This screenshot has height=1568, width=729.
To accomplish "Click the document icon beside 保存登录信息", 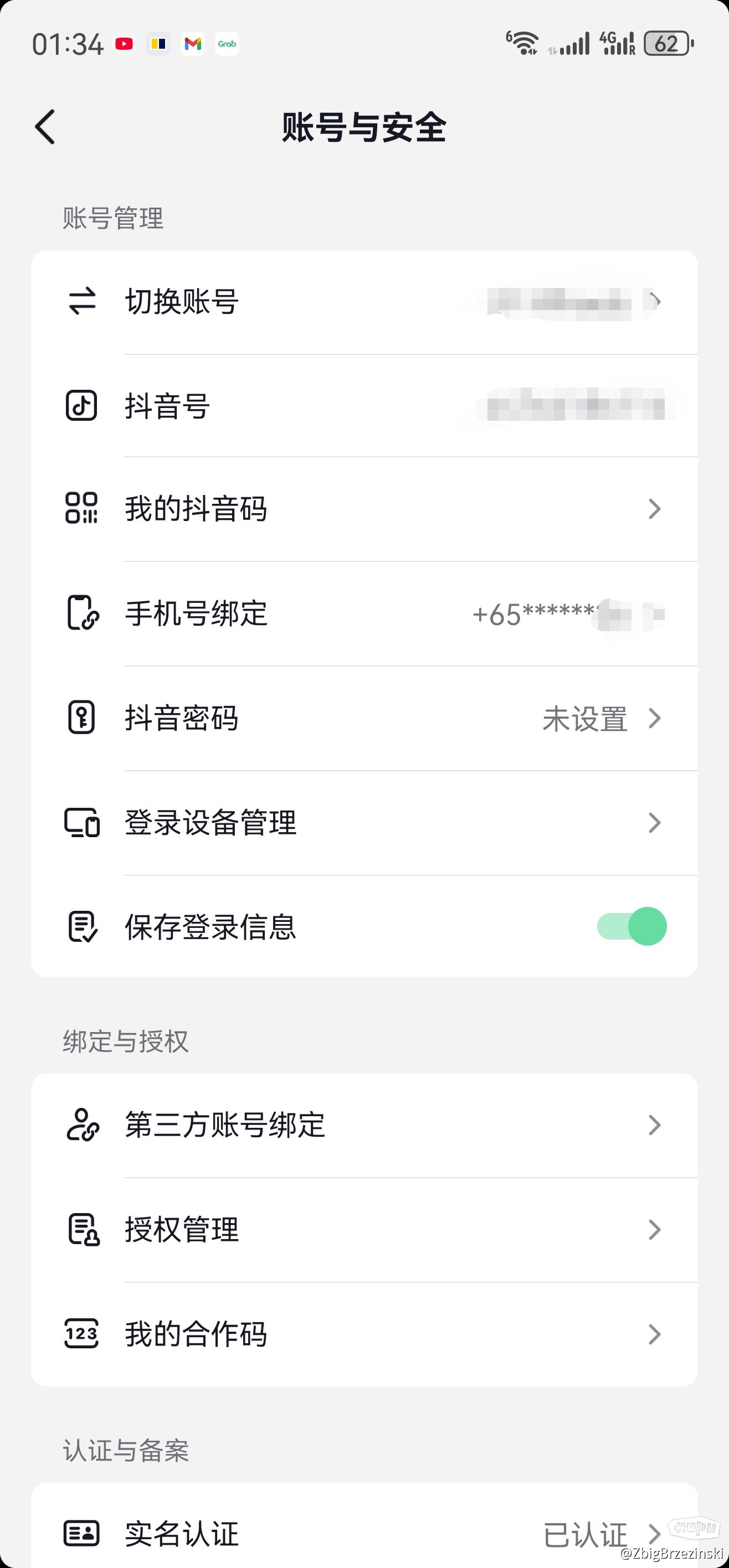I will pyautogui.click(x=84, y=926).
